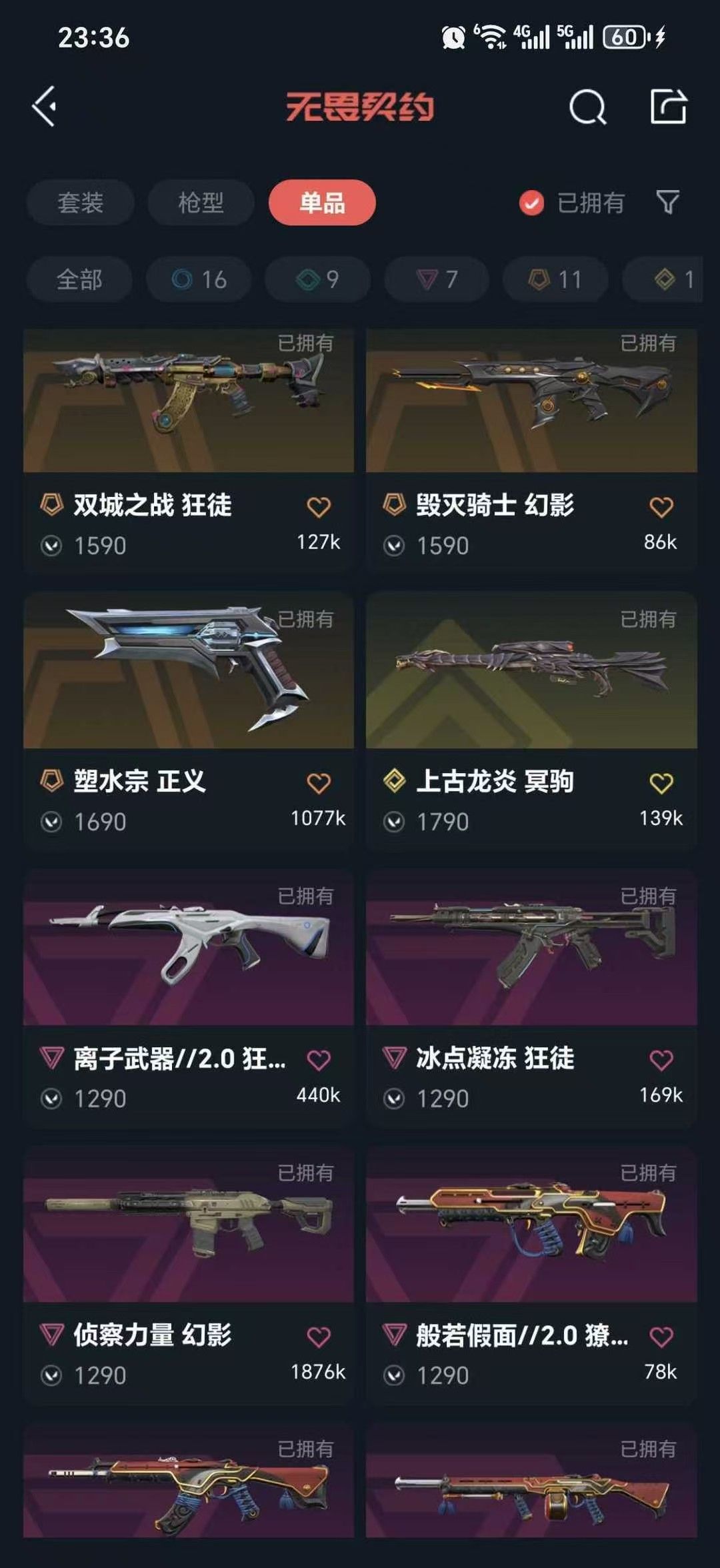Viewport: 720px width, 1568px height.
Task: Select the green rarity filter showing 9
Action: click(x=317, y=280)
